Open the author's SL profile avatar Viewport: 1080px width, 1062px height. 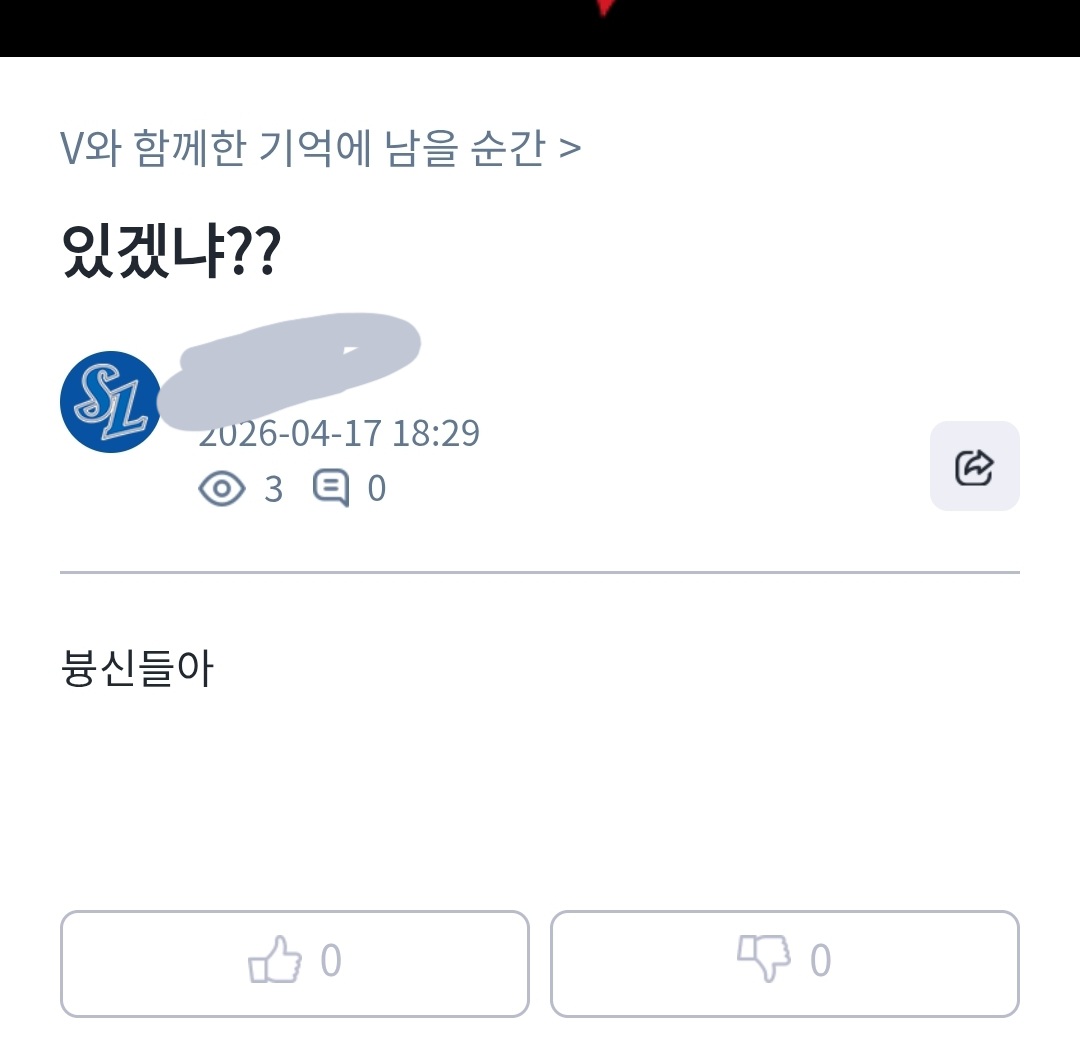[111, 402]
